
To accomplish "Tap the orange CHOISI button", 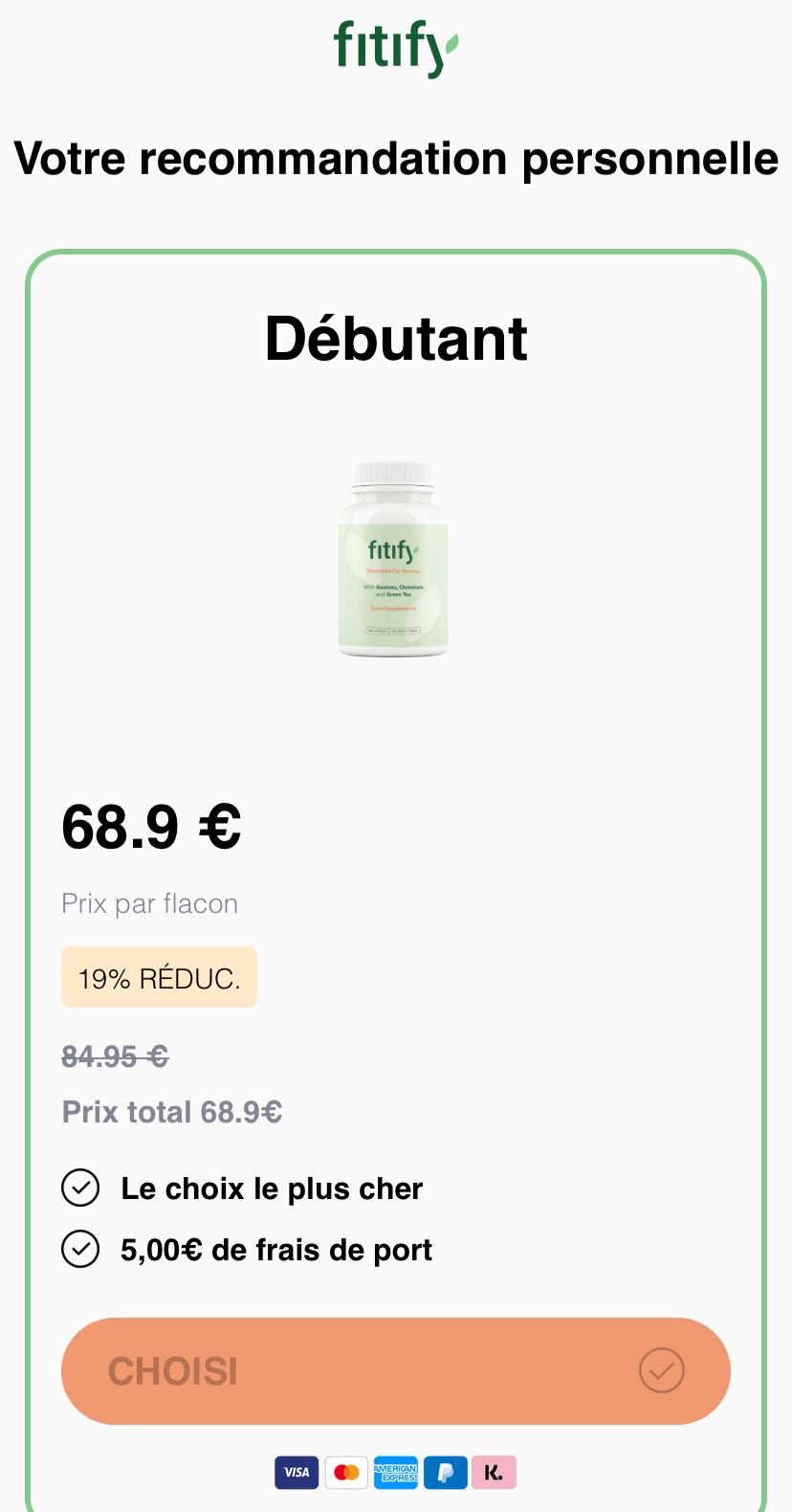I will pos(395,1370).
